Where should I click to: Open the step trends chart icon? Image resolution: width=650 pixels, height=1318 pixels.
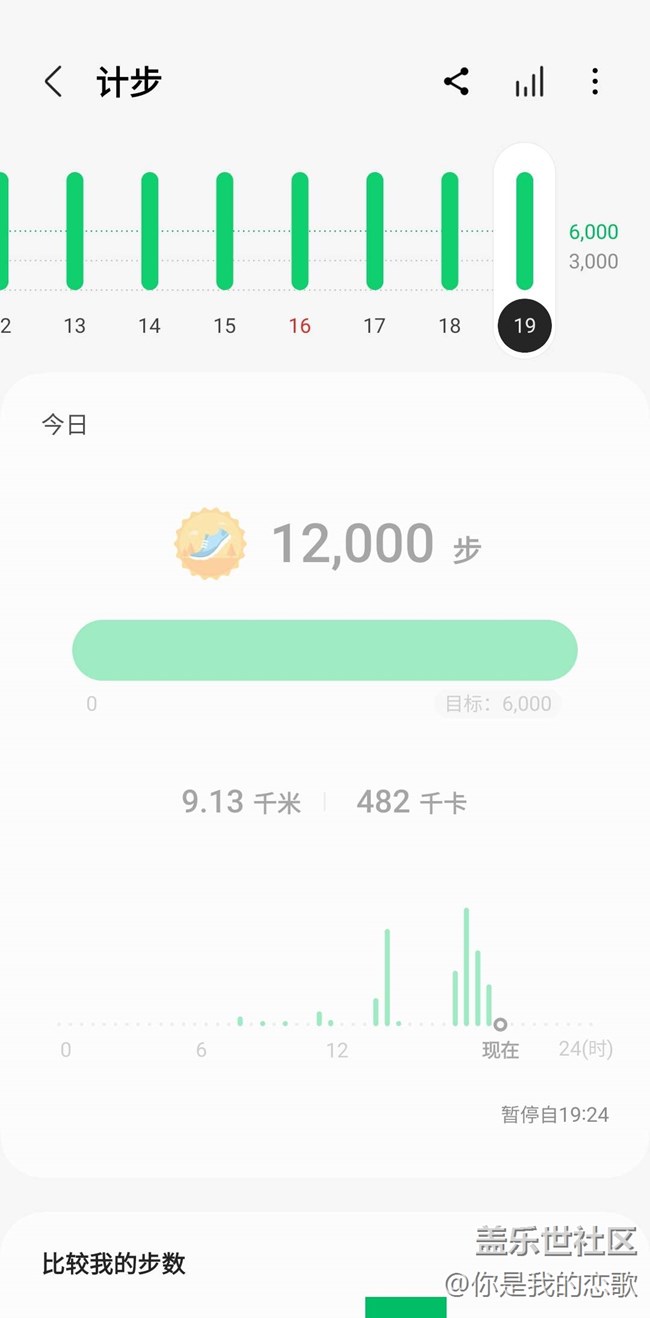coord(529,82)
